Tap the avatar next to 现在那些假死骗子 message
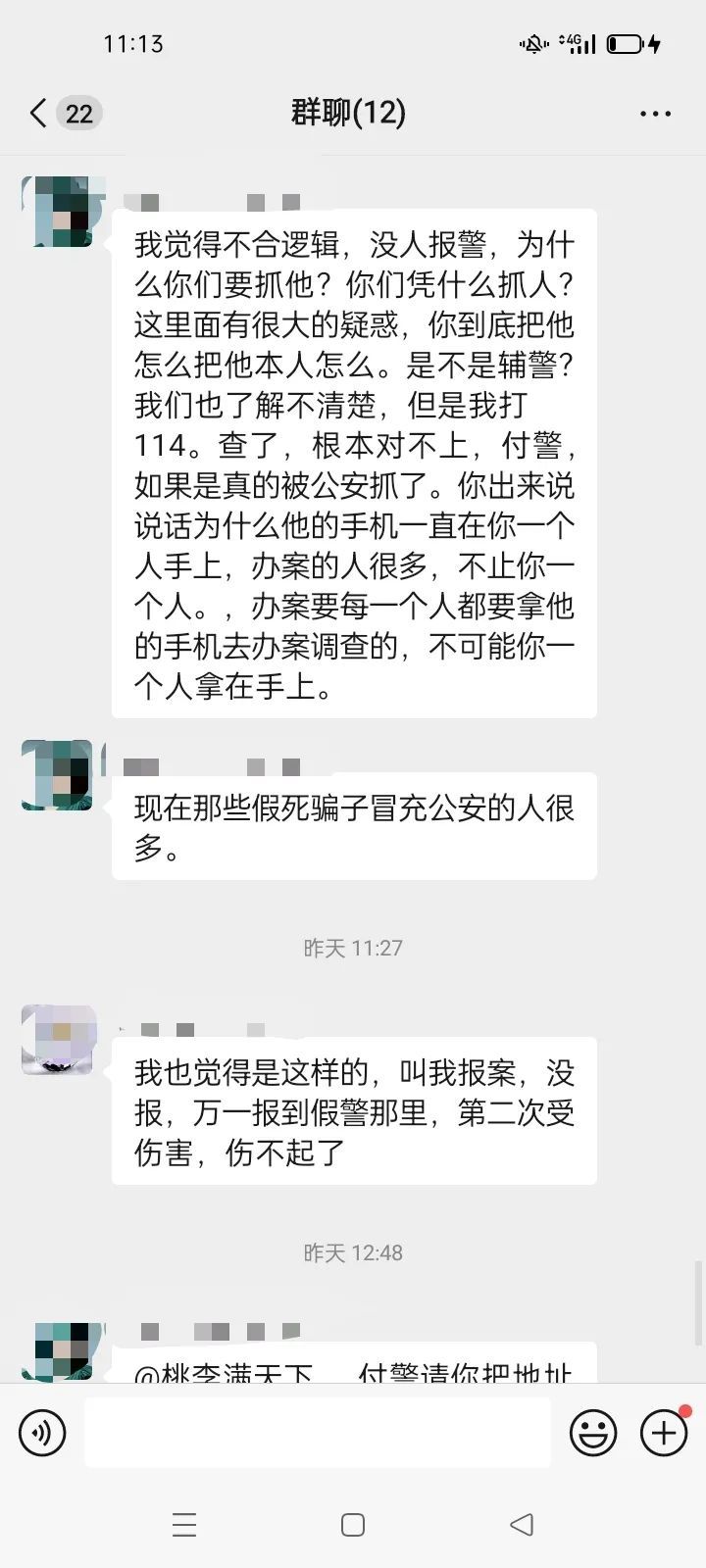The height and width of the screenshot is (1568, 706). point(56,777)
